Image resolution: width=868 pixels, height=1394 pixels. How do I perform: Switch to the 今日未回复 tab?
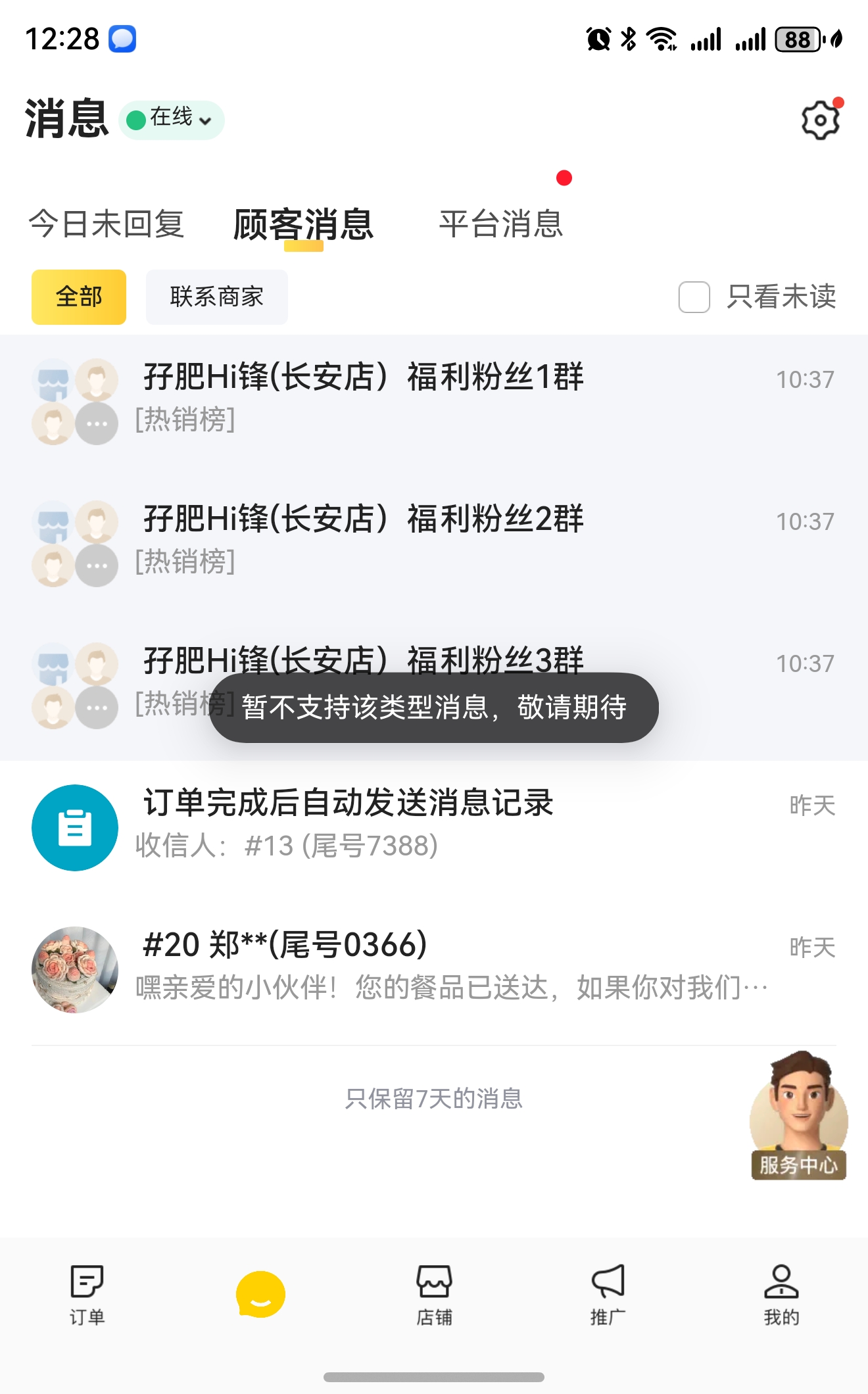click(107, 224)
